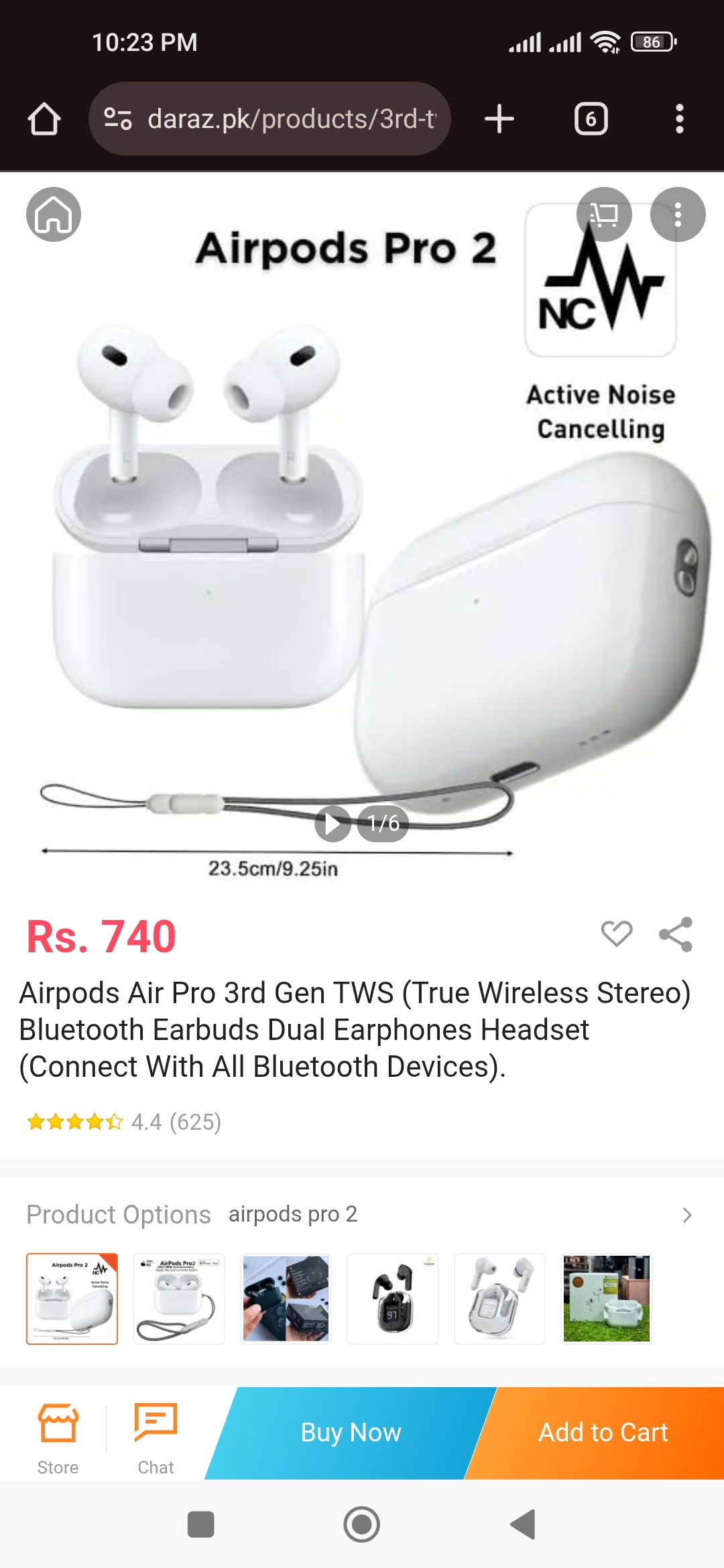Play the product video

[x=333, y=823]
